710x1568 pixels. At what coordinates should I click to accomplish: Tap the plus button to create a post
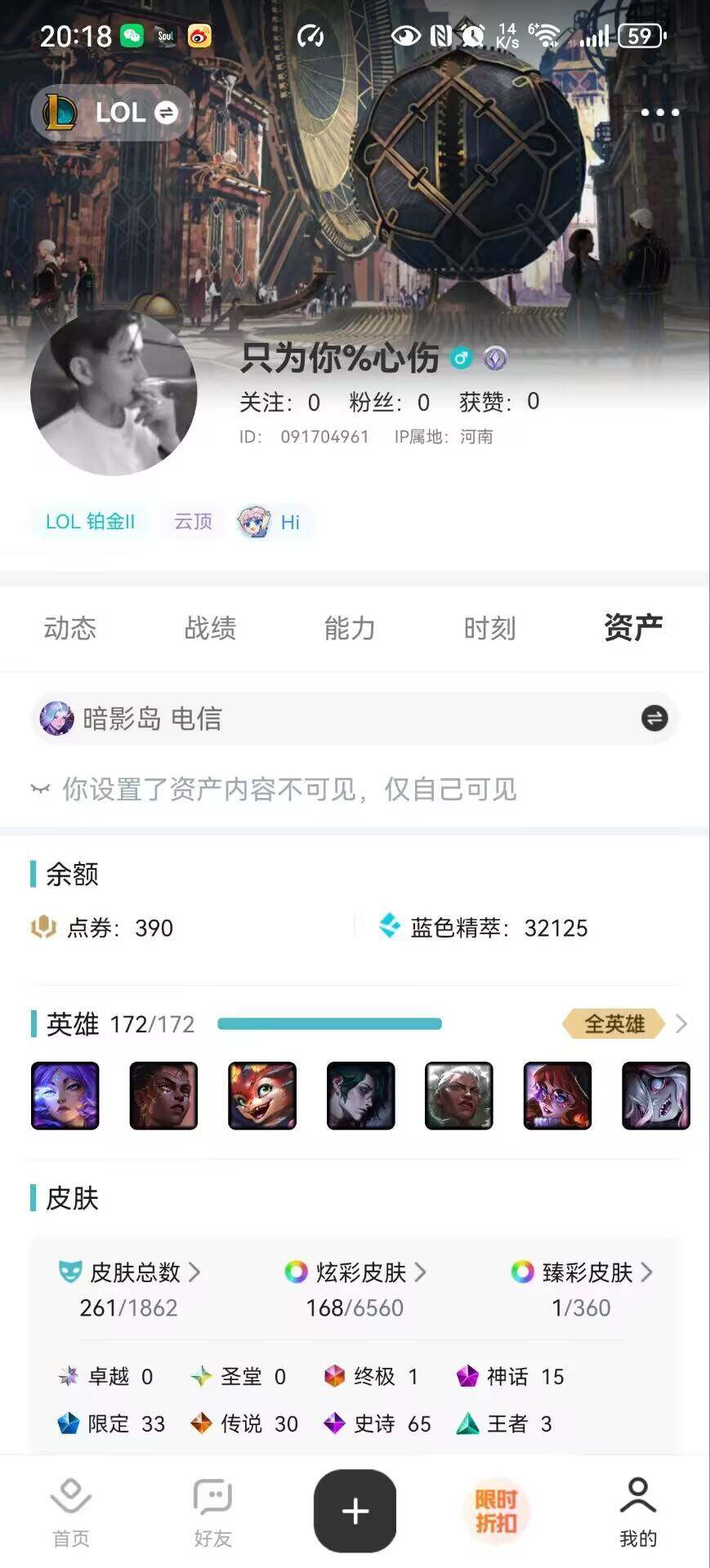(355, 1511)
